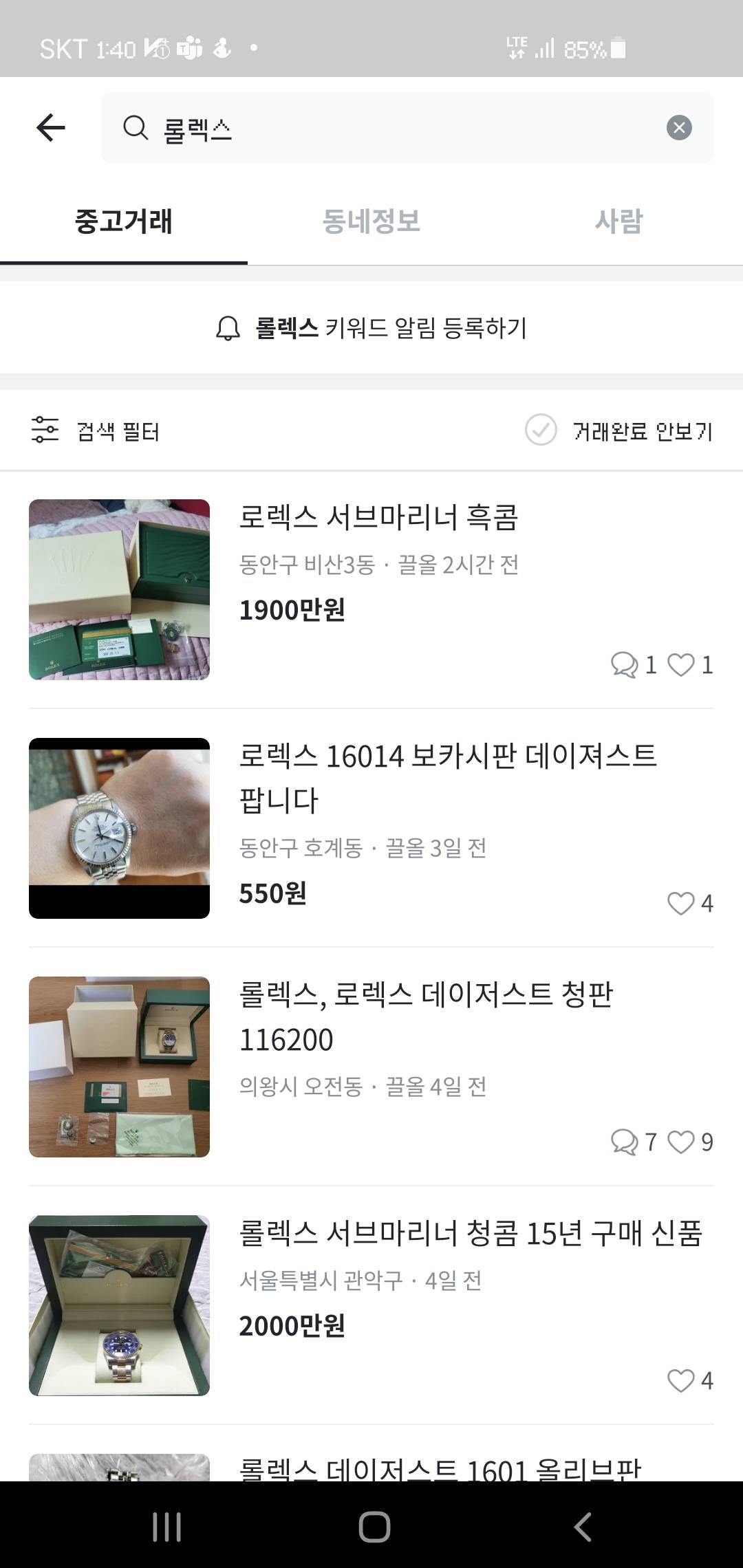Open recent apps from navigation bar
The width and height of the screenshot is (743, 1568).
[x=166, y=1527]
